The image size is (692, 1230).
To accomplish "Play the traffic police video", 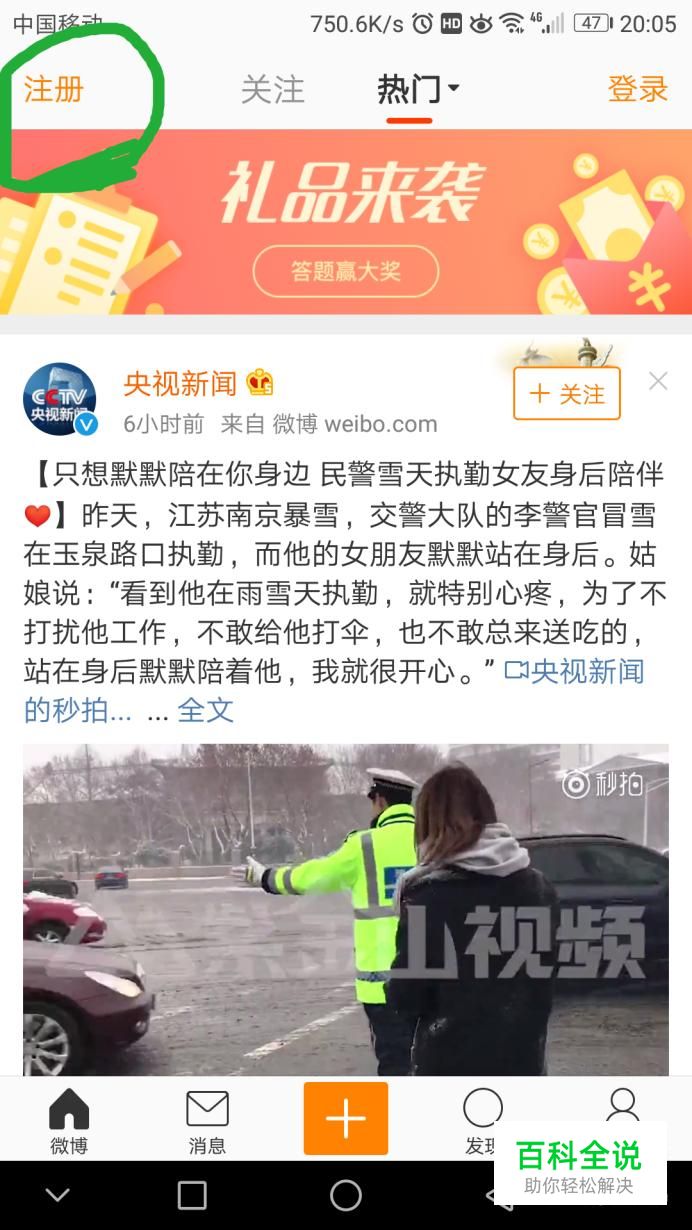I will pos(346,910).
